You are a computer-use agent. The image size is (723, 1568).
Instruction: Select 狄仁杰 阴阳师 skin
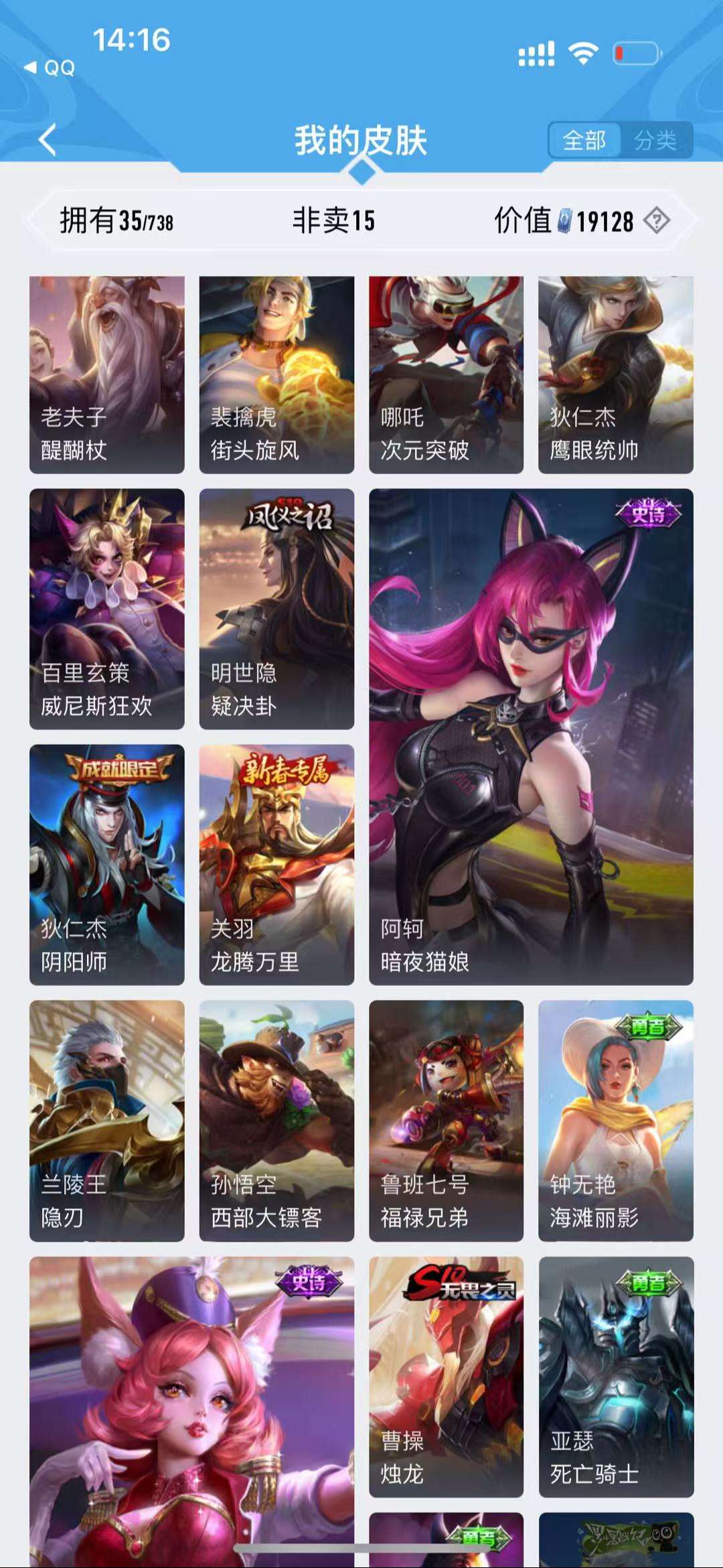[x=107, y=864]
